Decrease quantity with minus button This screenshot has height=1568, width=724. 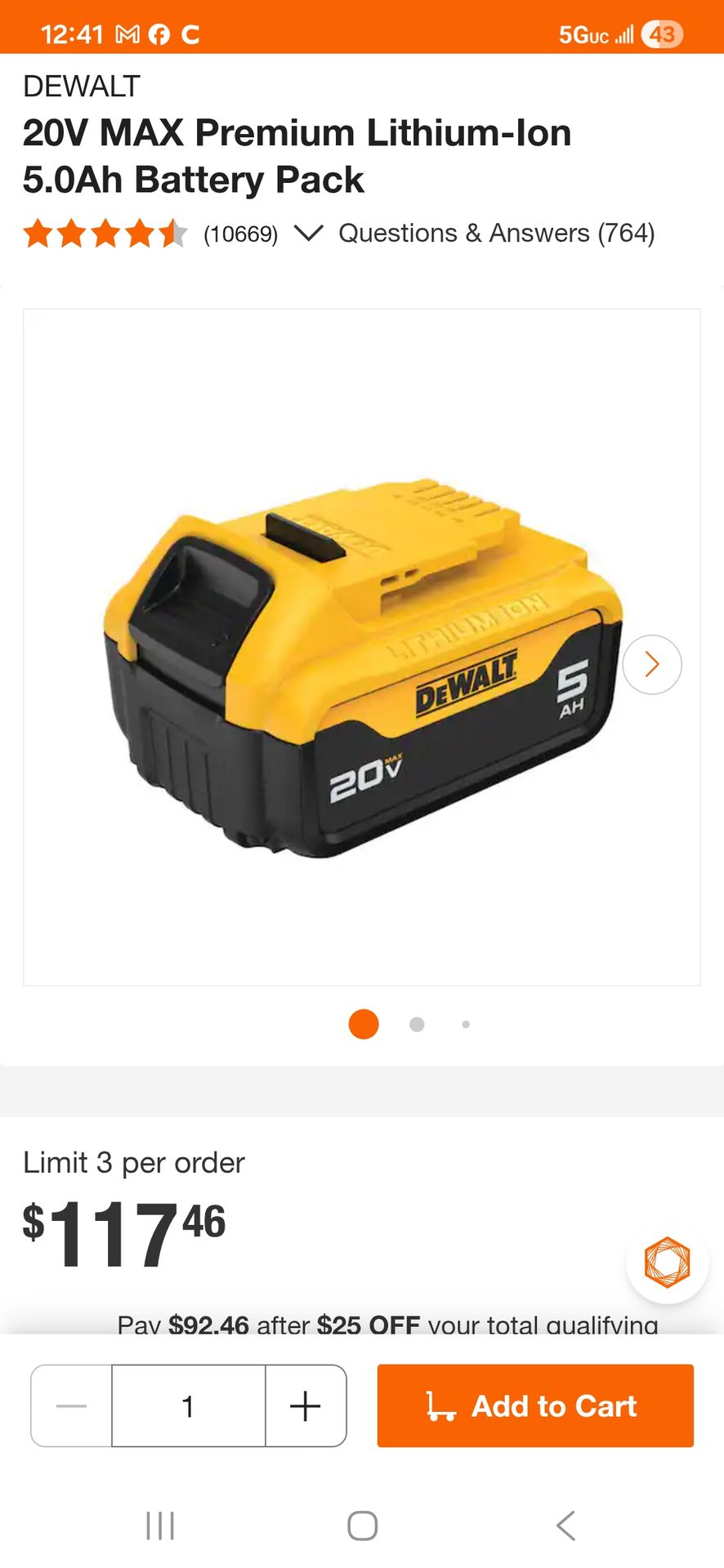(72, 1405)
